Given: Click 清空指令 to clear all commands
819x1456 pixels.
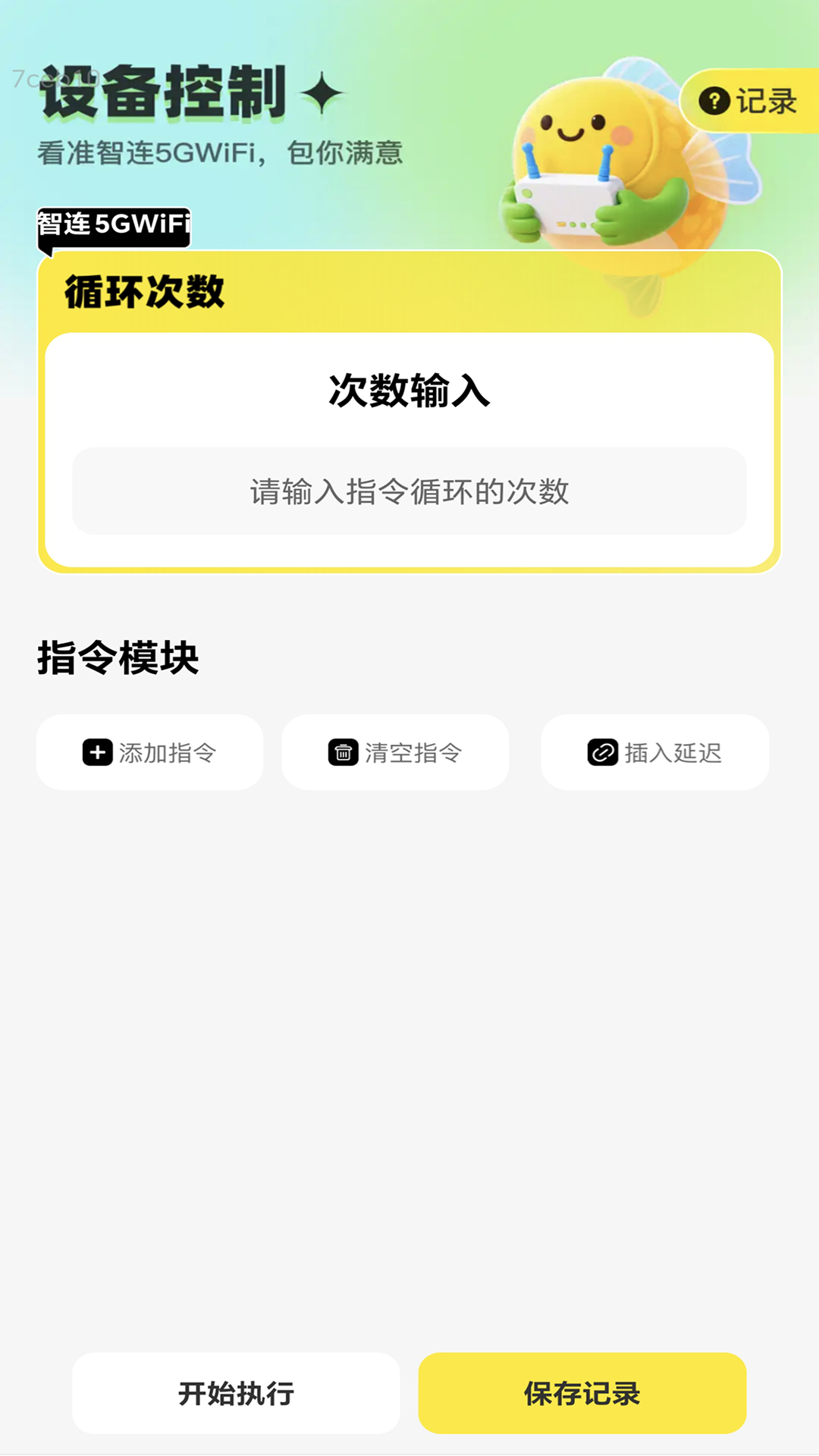Looking at the screenshot, I should (396, 752).
